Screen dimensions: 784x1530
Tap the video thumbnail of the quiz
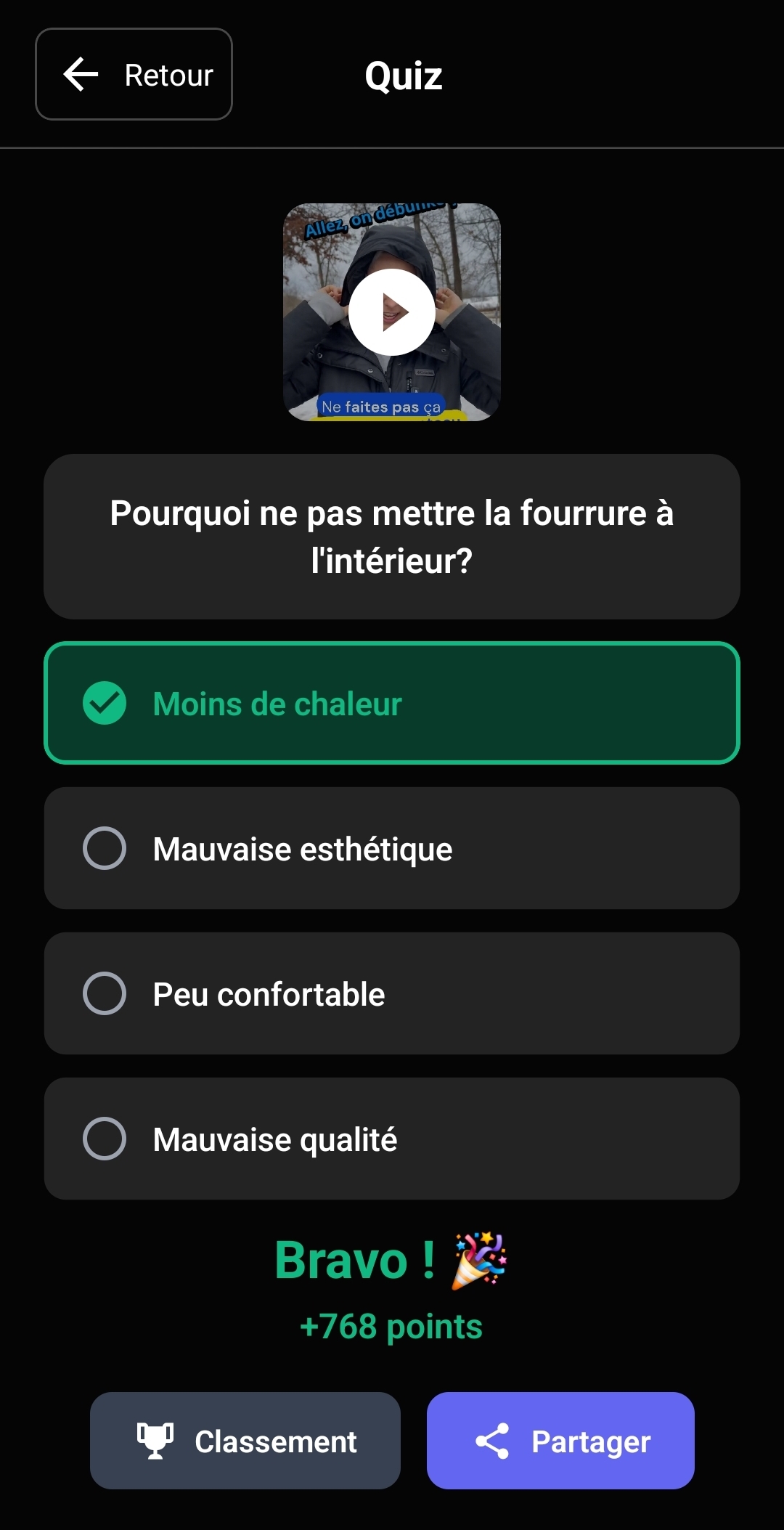click(x=392, y=312)
